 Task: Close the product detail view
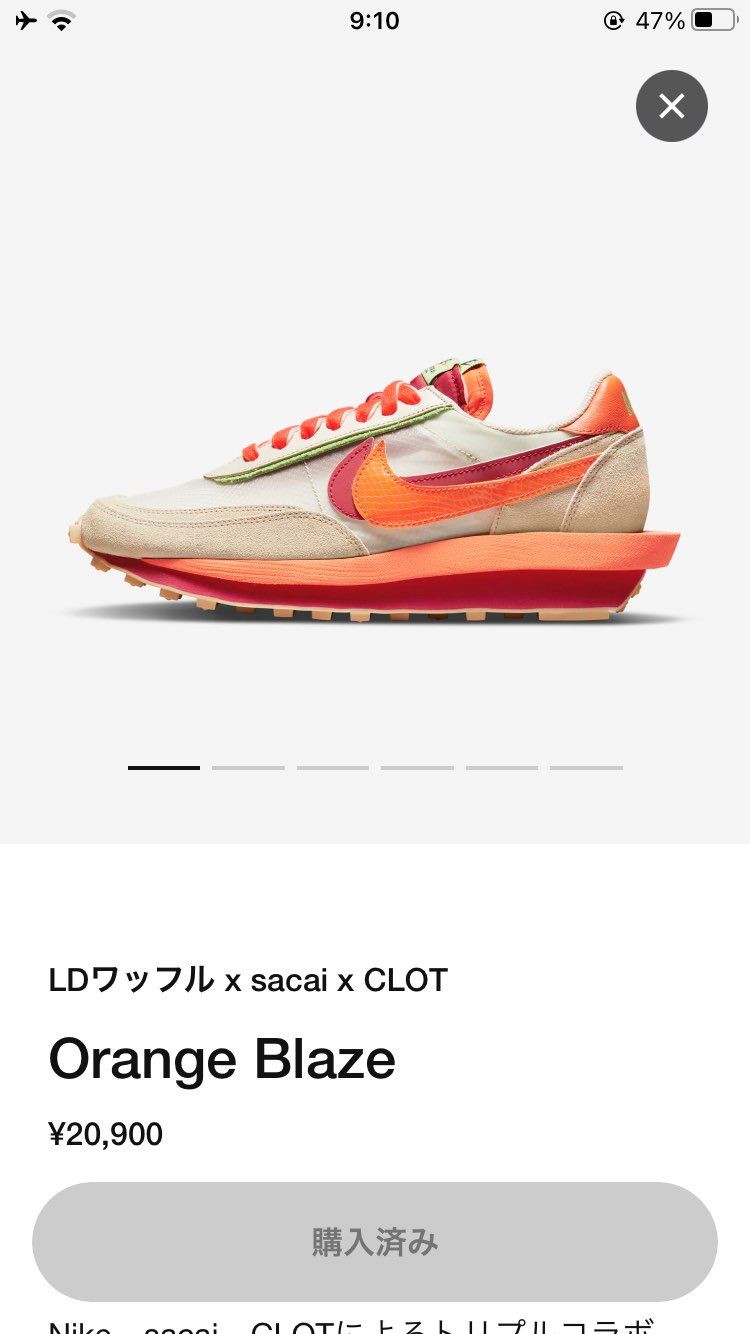pos(671,106)
